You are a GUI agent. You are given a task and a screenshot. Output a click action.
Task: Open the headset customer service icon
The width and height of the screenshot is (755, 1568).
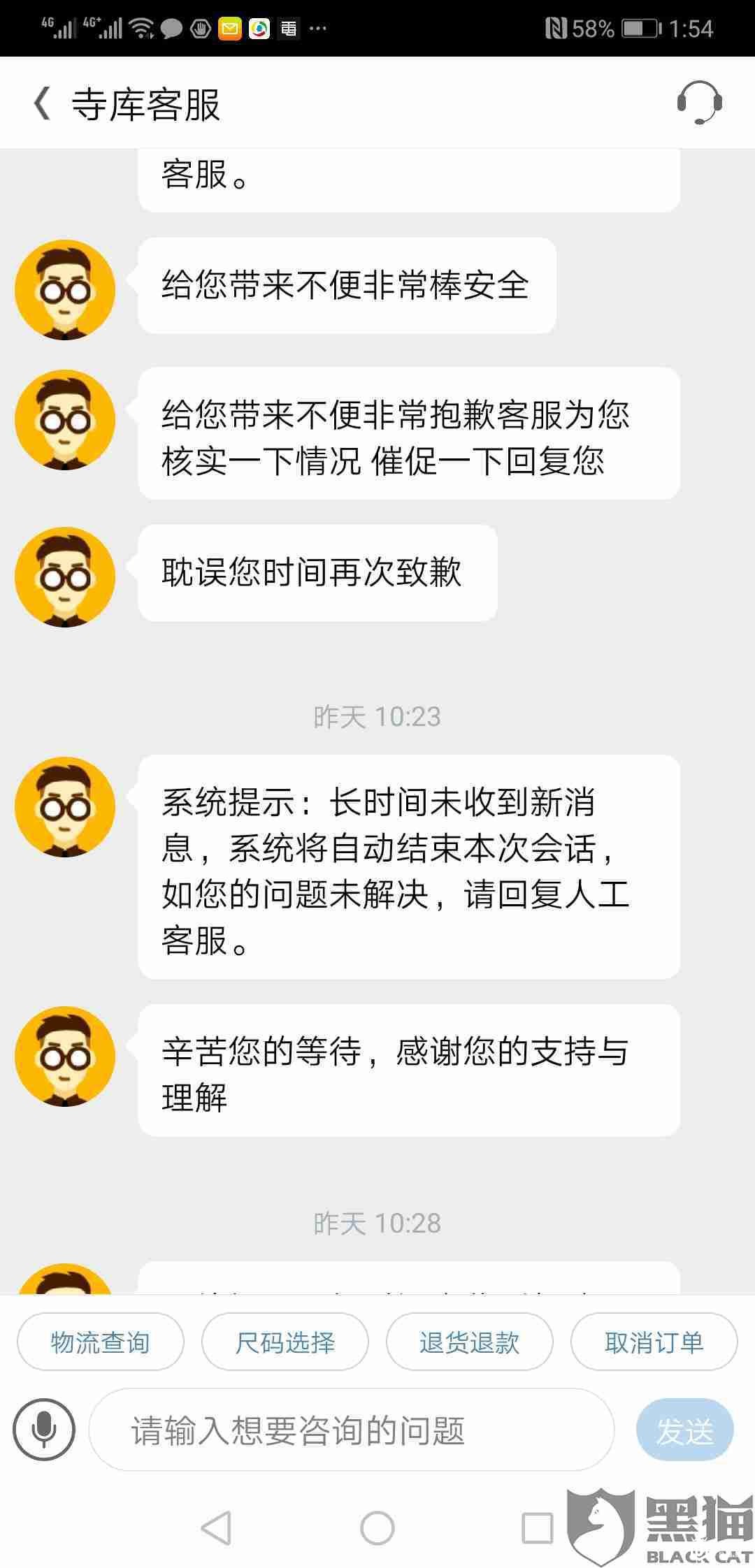tap(699, 103)
